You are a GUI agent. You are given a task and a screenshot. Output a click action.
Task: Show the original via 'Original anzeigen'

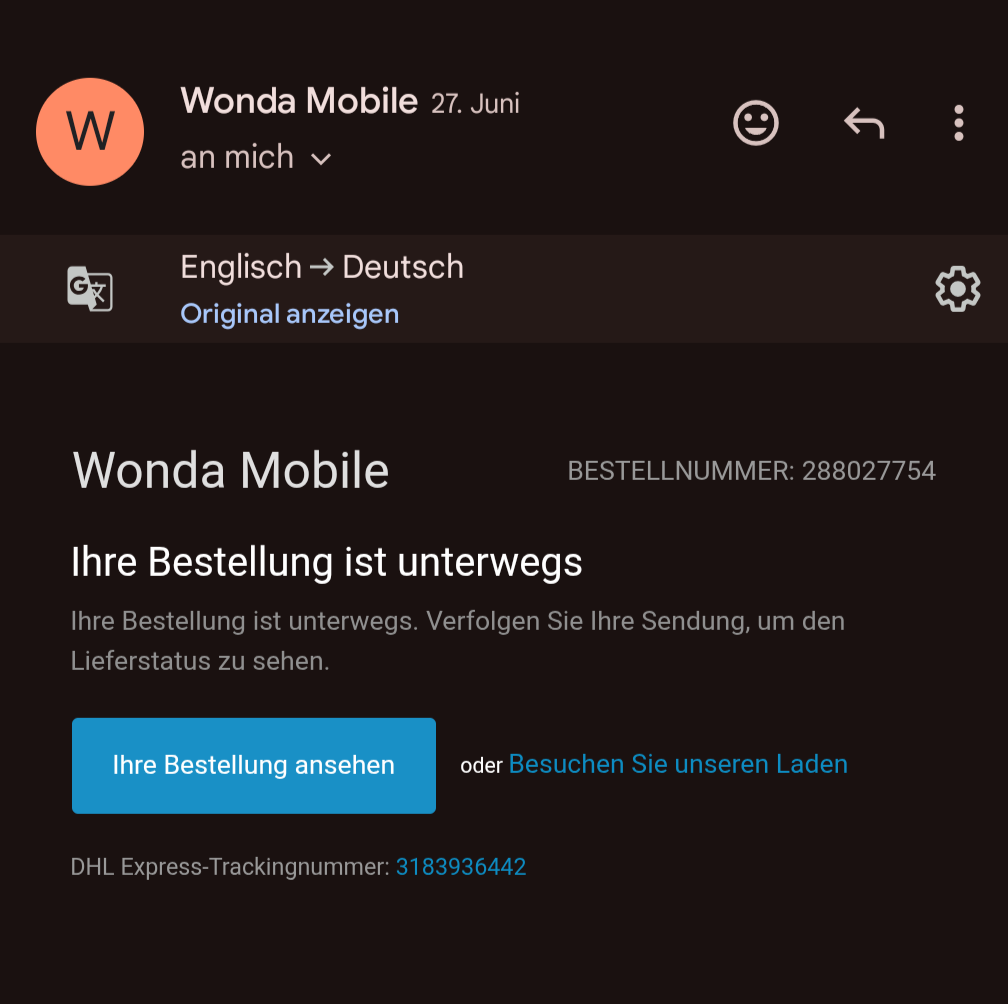point(290,314)
